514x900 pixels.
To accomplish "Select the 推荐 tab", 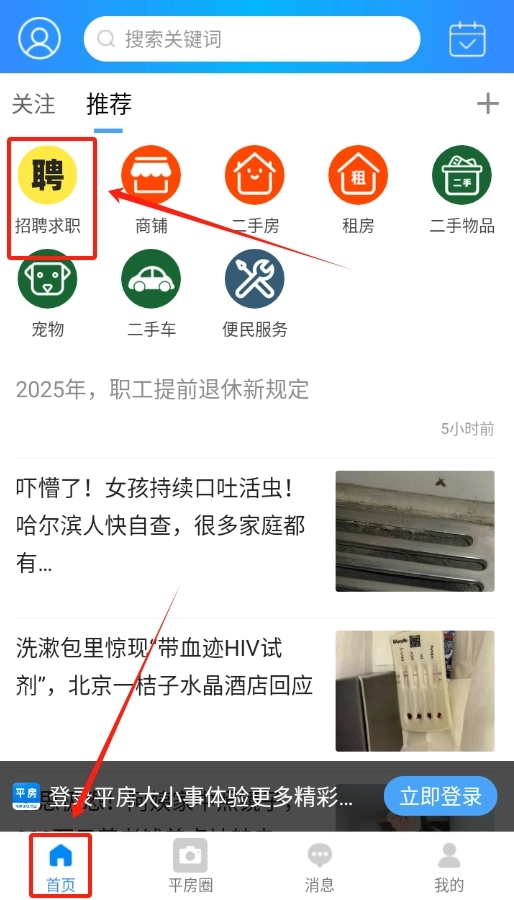I will tap(109, 104).
